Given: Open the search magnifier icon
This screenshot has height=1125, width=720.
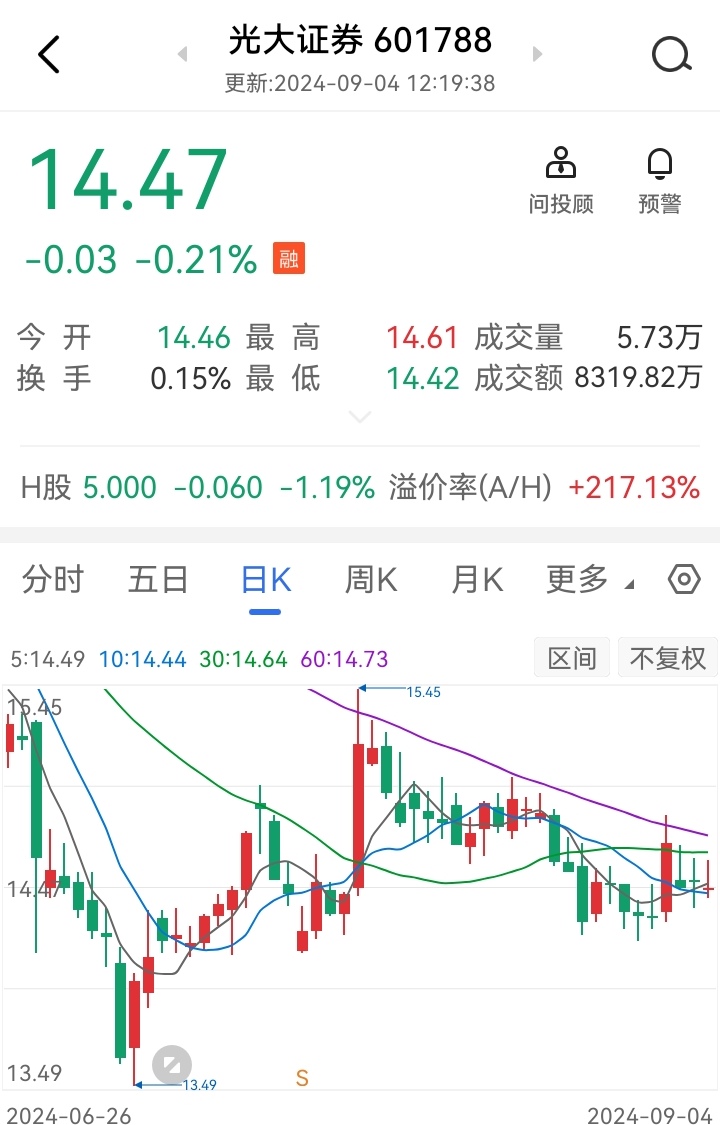Looking at the screenshot, I should (671, 55).
